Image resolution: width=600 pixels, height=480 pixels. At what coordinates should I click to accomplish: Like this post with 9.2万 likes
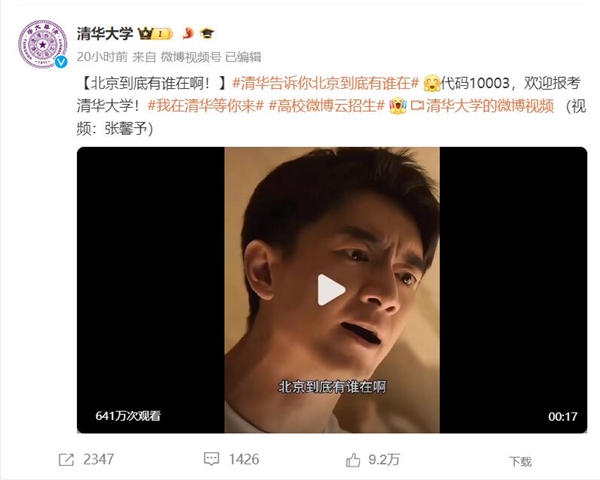(372, 459)
